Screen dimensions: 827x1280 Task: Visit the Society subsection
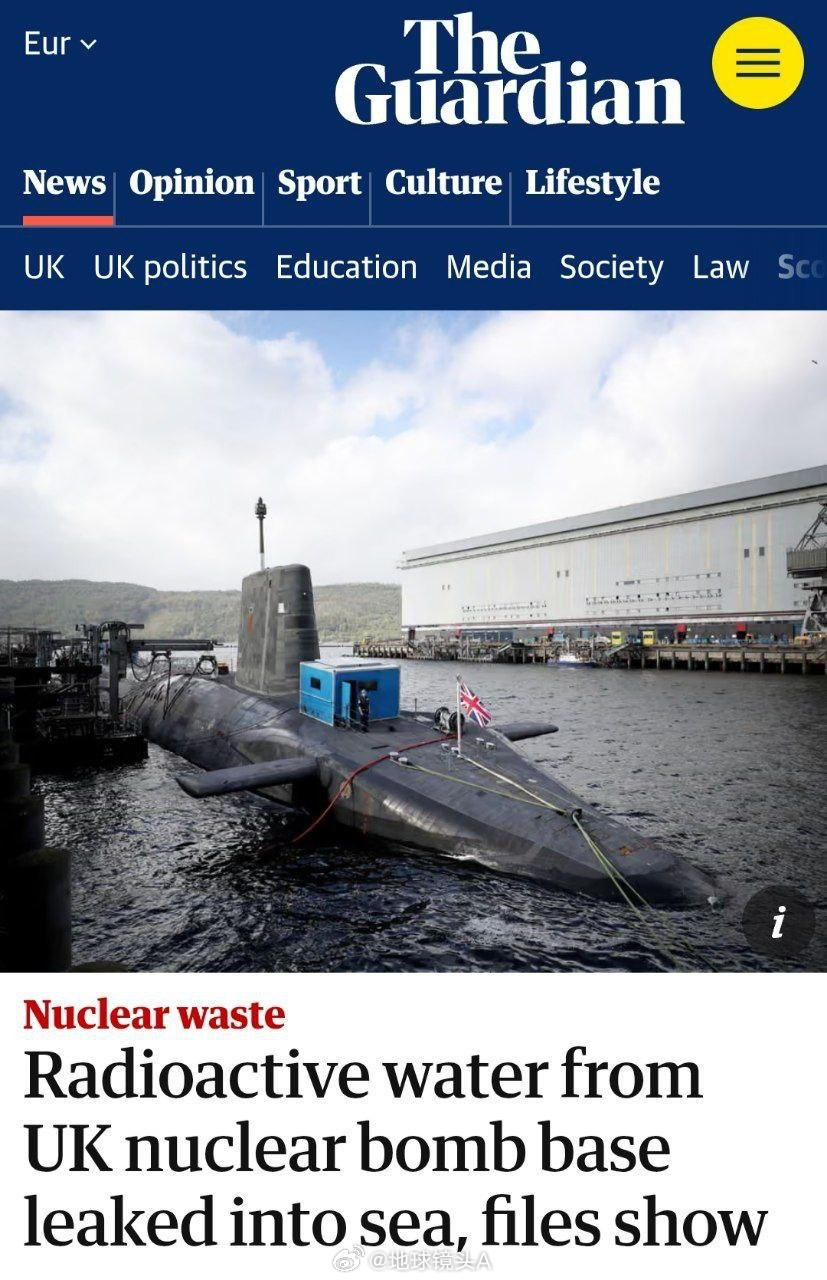(611, 267)
